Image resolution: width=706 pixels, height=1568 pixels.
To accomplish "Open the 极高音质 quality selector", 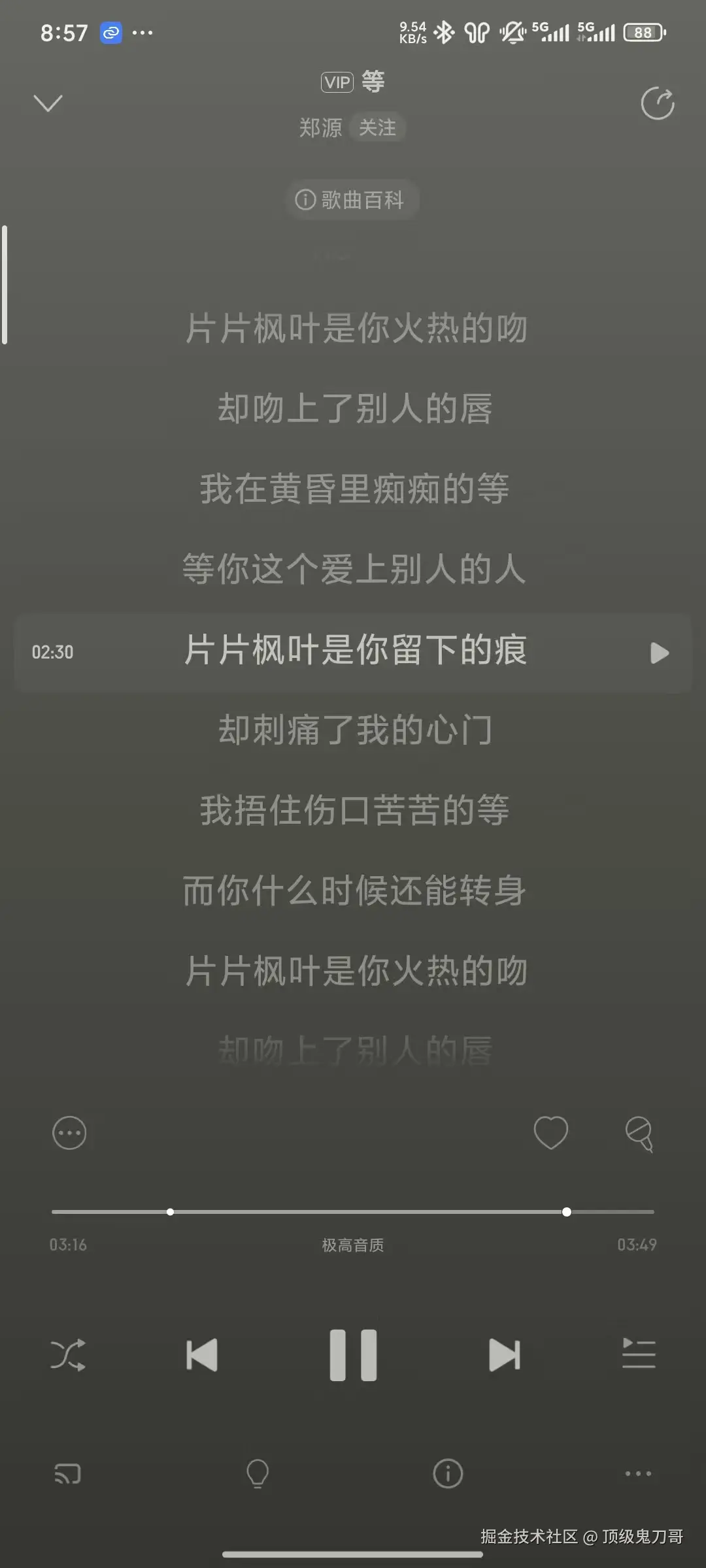I will (x=353, y=1244).
